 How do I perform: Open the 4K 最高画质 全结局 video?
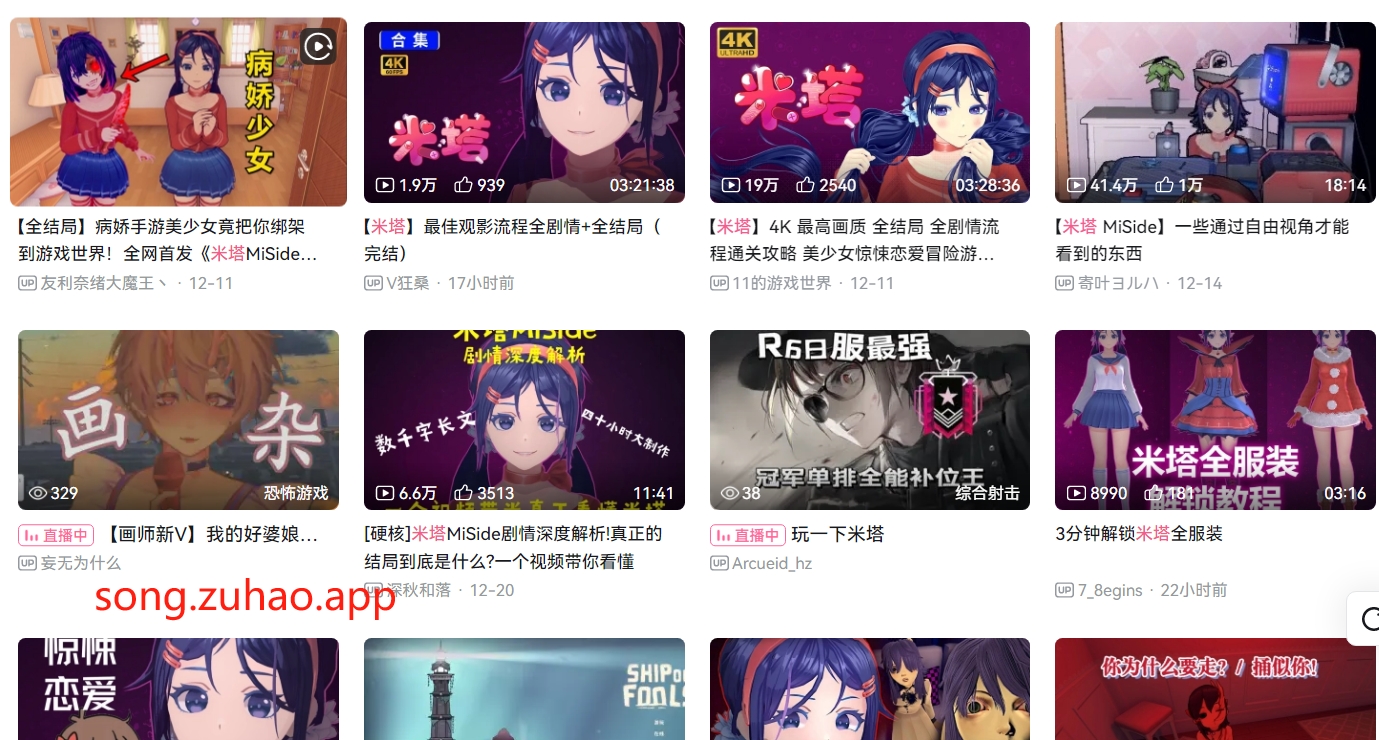click(869, 112)
